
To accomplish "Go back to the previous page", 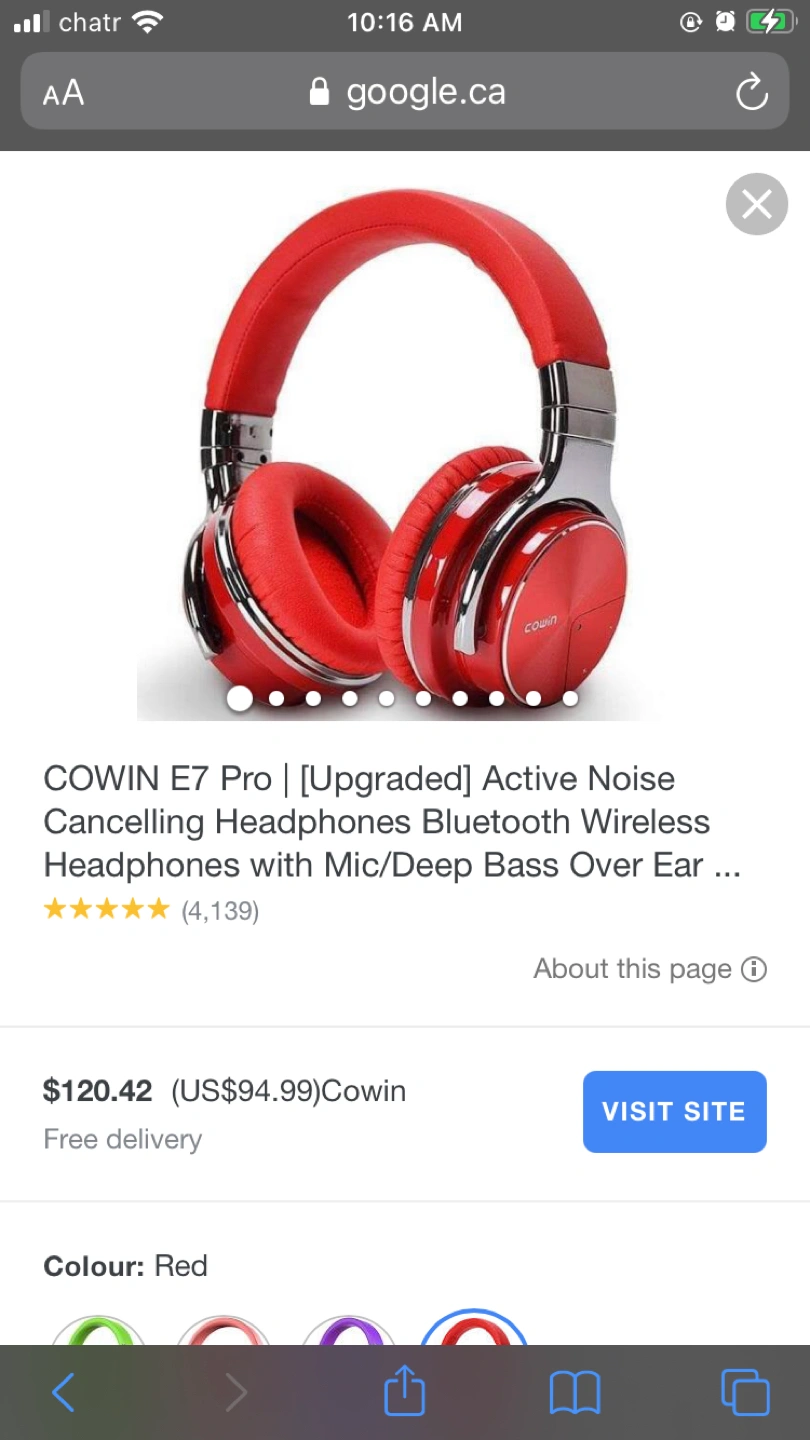I will point(63,1392).
